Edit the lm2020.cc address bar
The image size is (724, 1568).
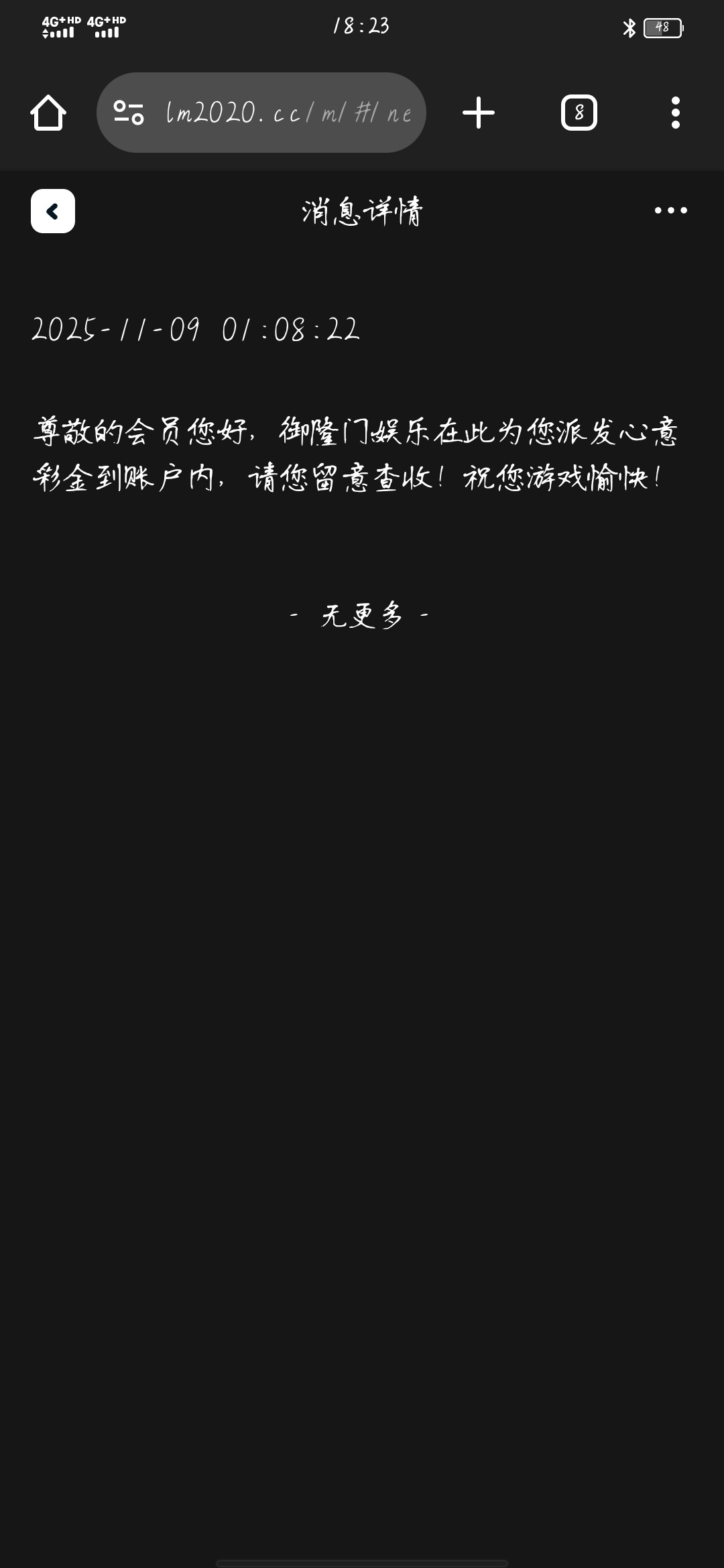(288, 113)
